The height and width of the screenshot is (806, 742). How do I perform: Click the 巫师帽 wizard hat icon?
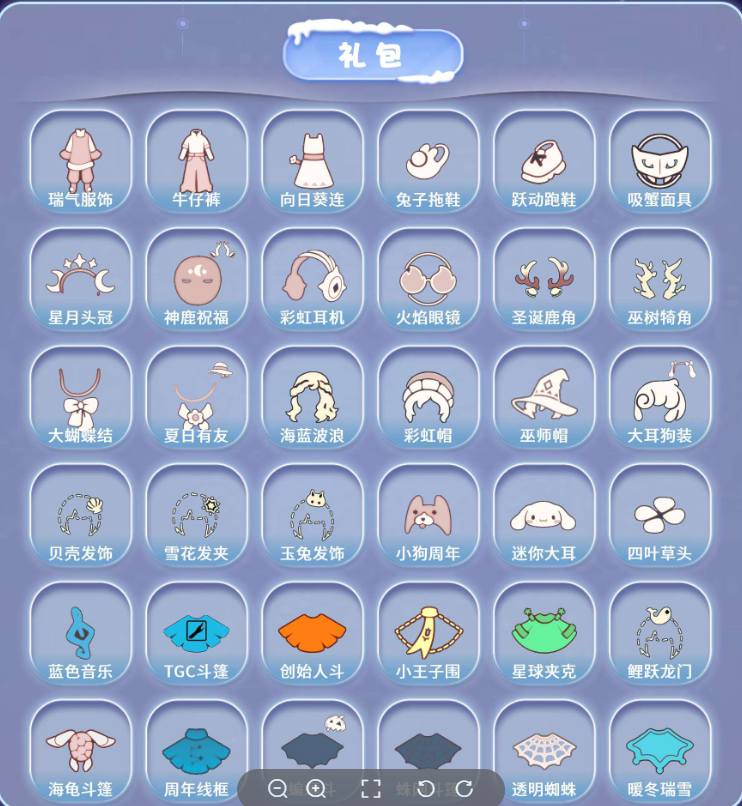(x=544, y=395)
